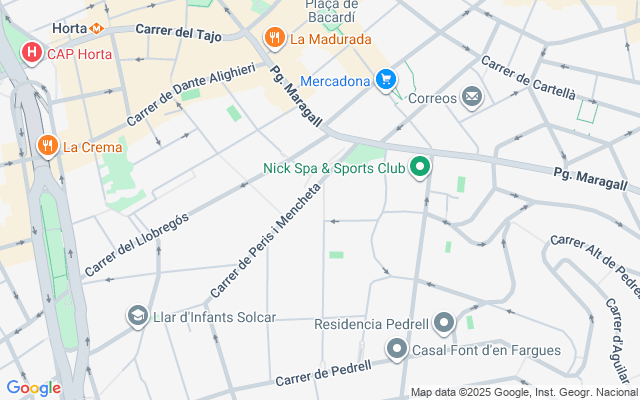Viewport: 640px width, 400px height.
Task: Open the CAP Horta hospital marker
Action: [32, 52]
